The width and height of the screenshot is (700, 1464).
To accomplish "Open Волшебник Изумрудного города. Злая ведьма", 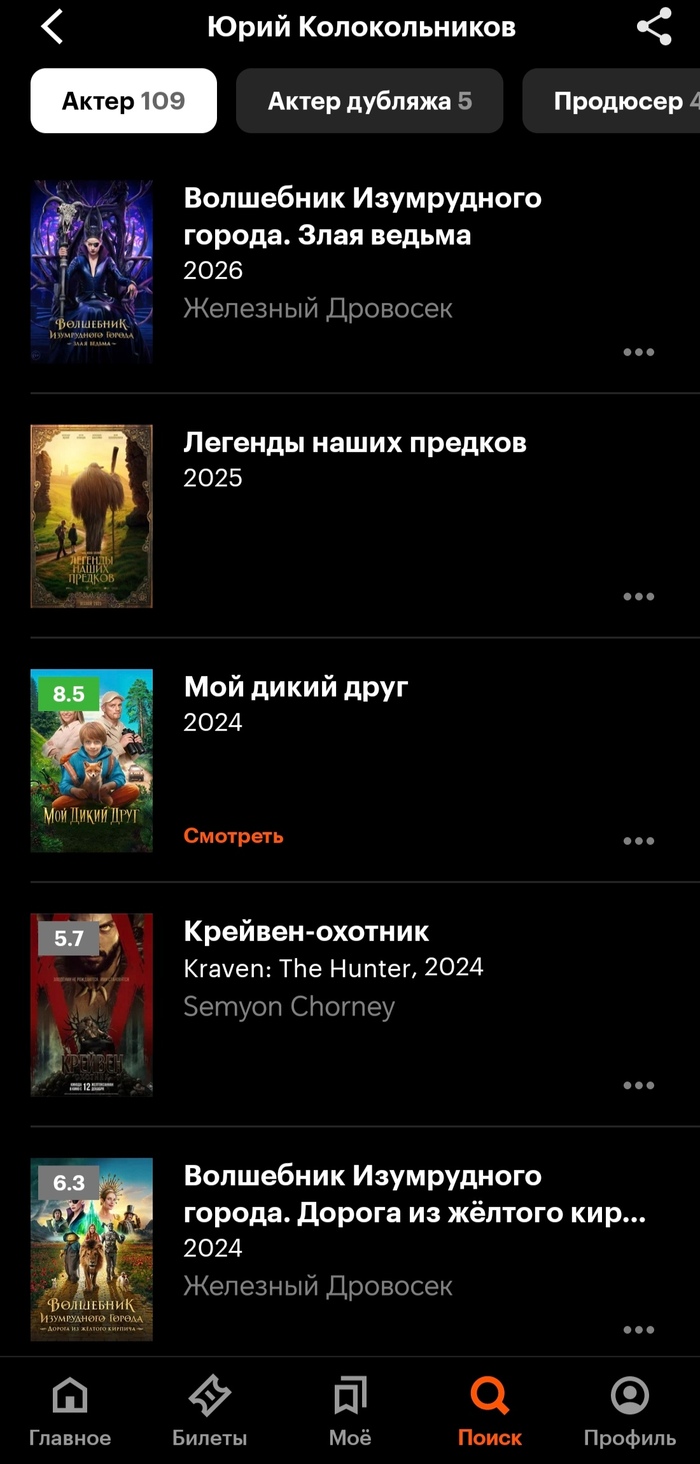I will (362, 216).
